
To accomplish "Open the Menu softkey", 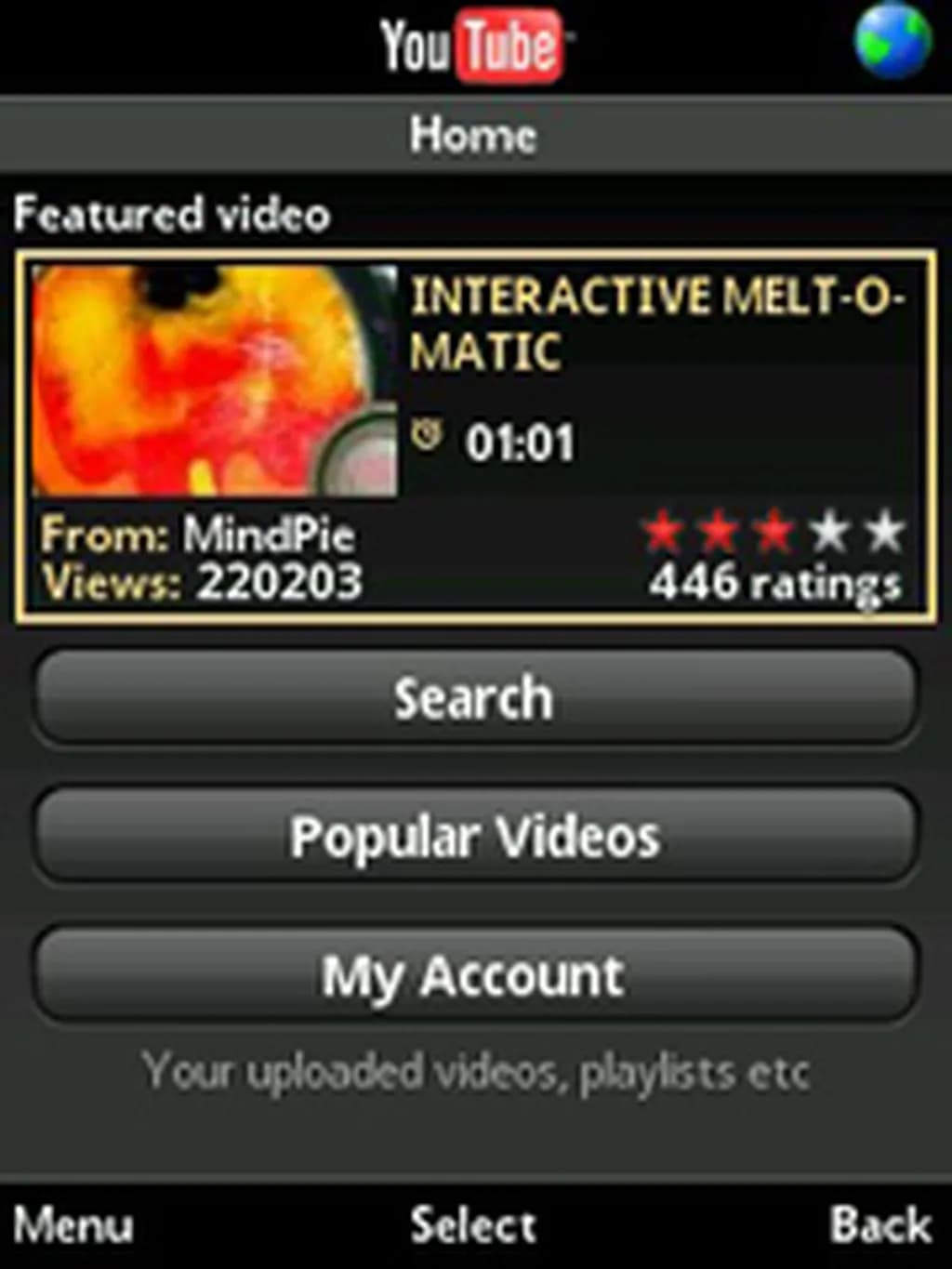I will coord(74,1224).
